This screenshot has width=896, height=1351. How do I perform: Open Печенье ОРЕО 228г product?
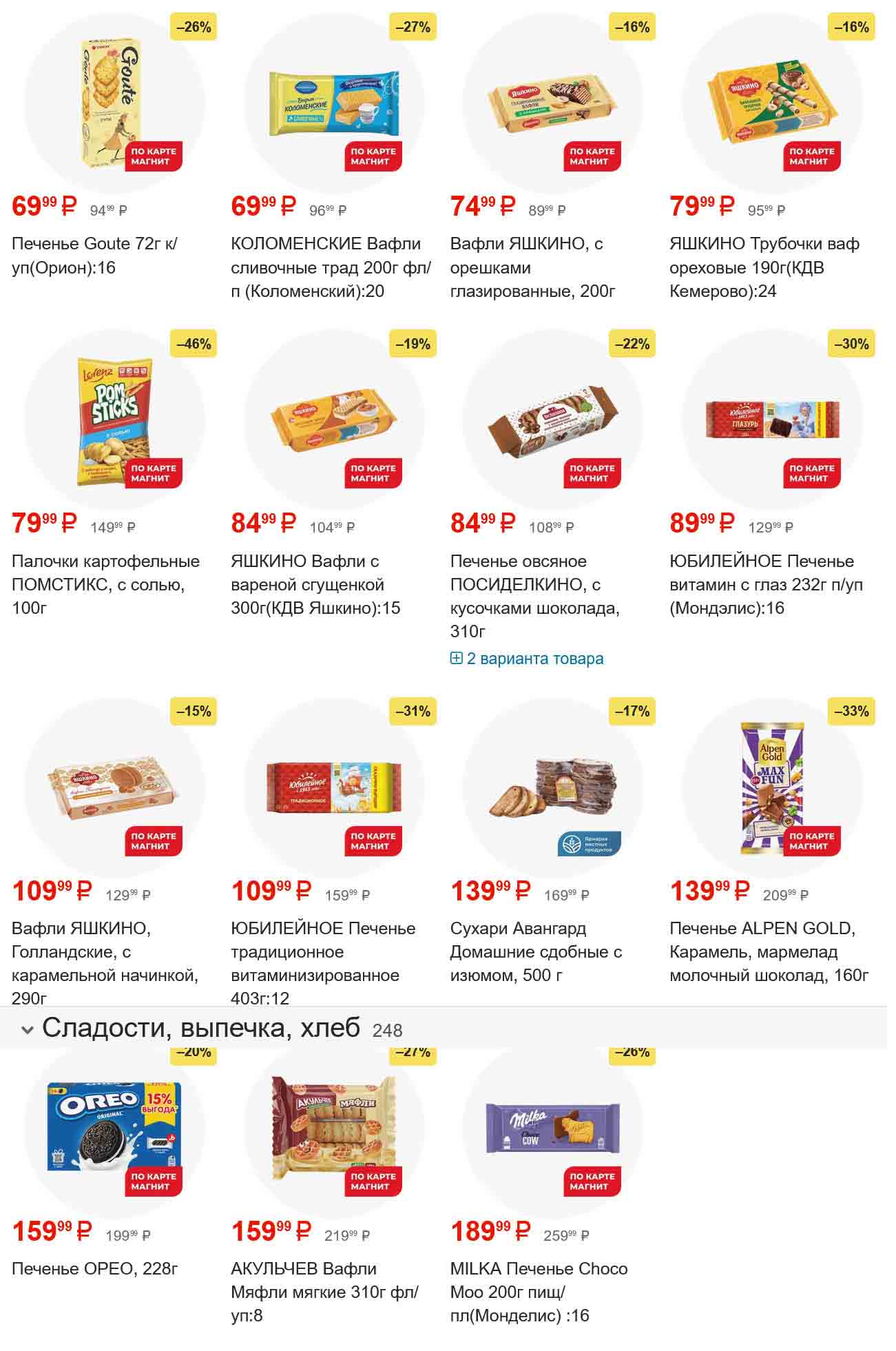[x=95, y=1268]
